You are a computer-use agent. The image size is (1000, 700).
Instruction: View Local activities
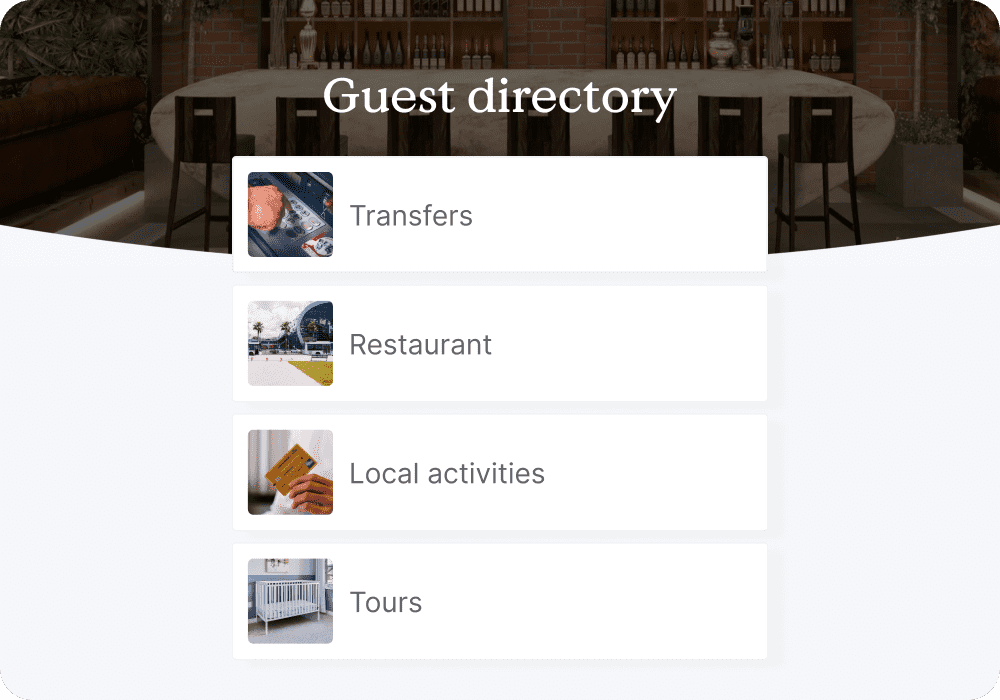click(499, 473)
